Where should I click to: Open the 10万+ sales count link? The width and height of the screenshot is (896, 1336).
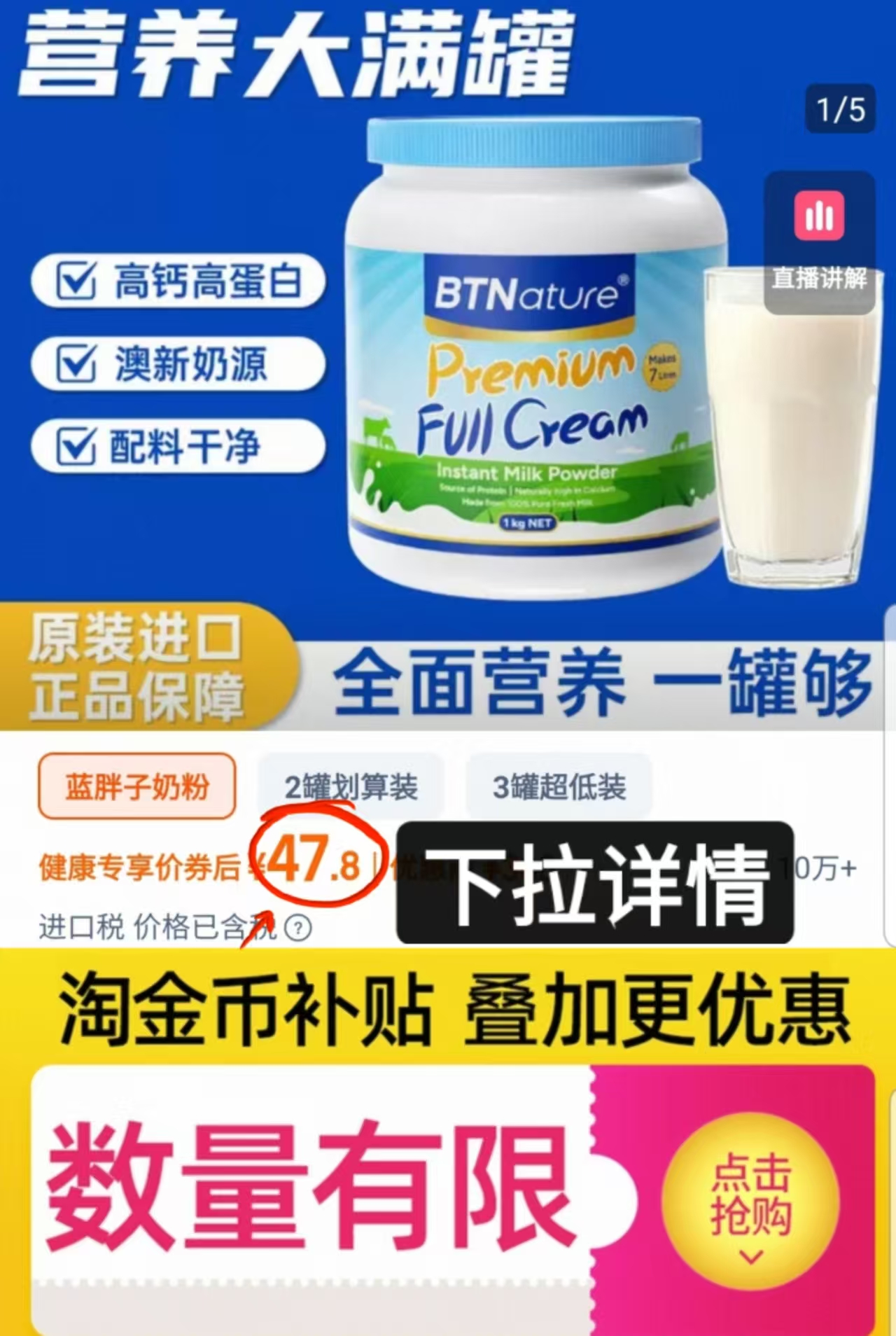point(828,868)
